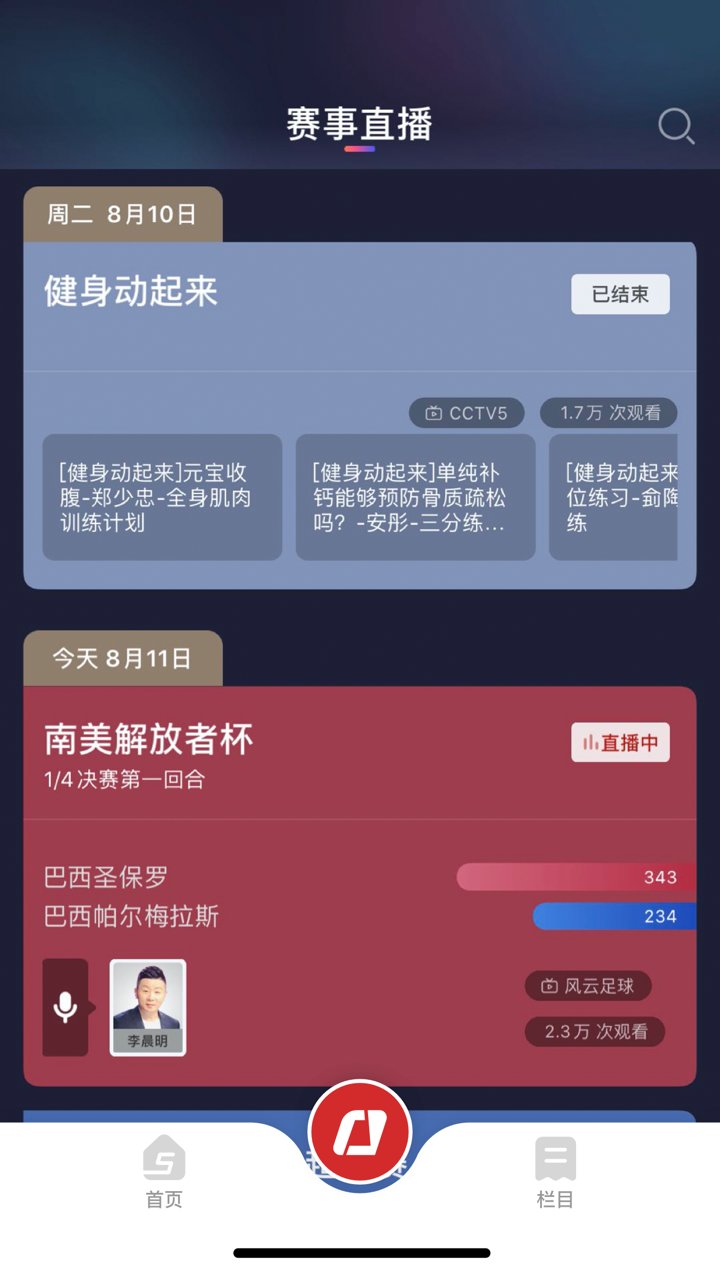The width and height of the screenshot is (720, 1280).
Task: Enable the live stream for 南美解放者杯
Action: (620, 743)
